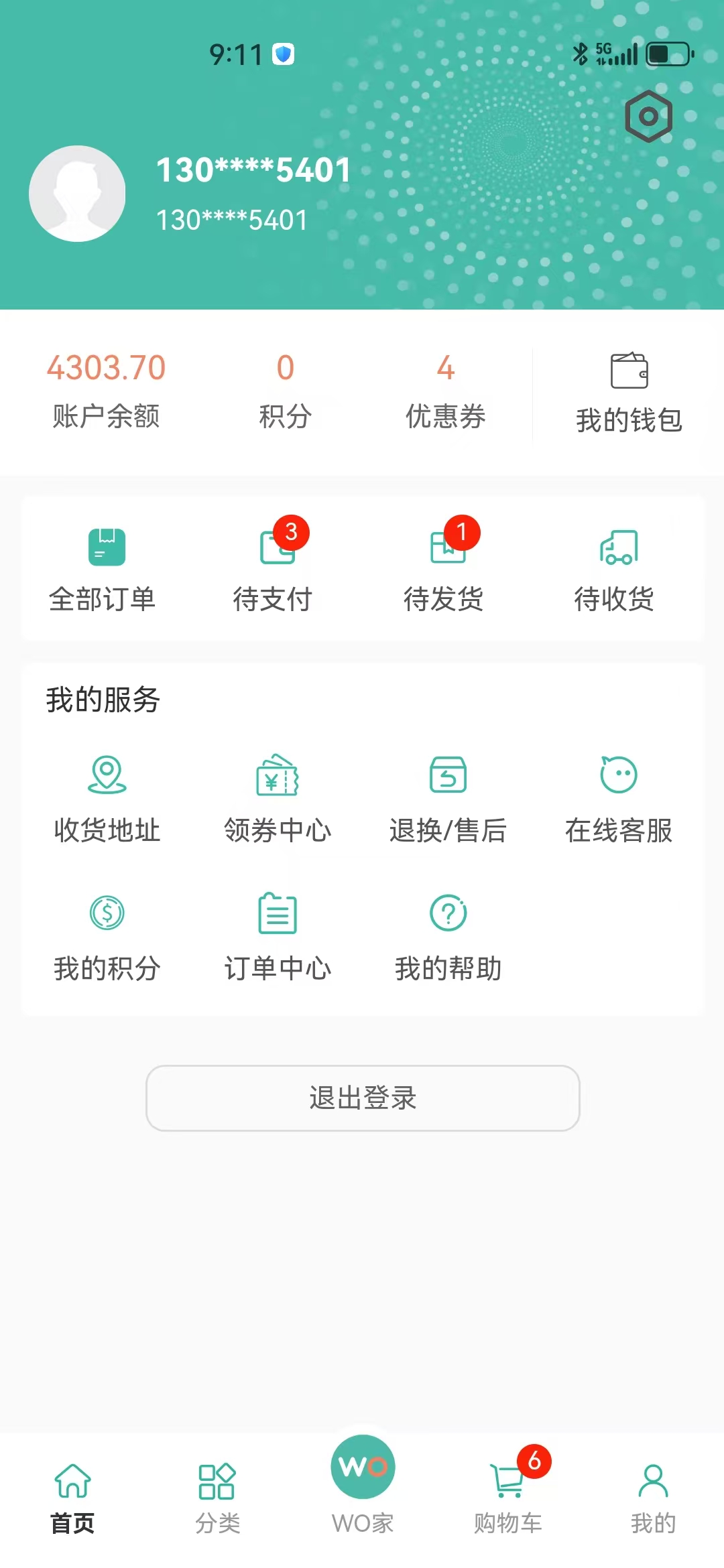Screen dimensions: 724x1568
Task: Go to 领券中心 coupon center
Action: pos(278,800)
